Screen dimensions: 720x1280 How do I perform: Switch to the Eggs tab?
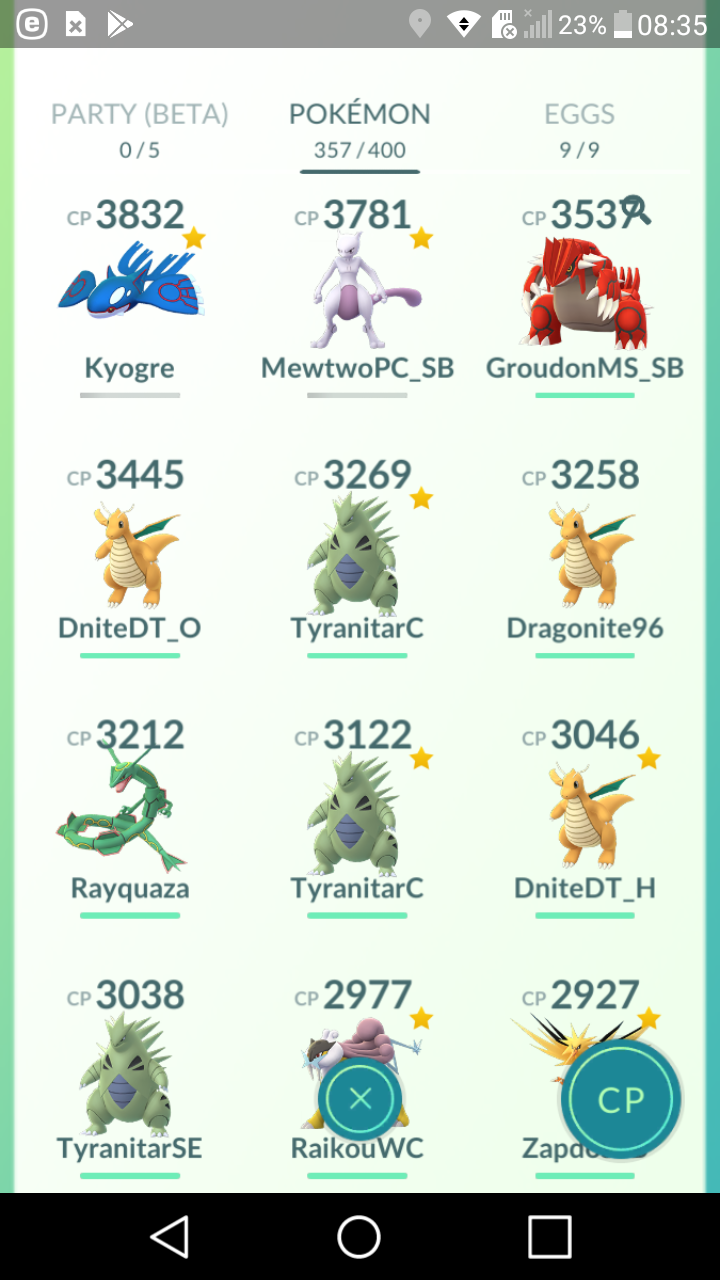click(580, 130)
